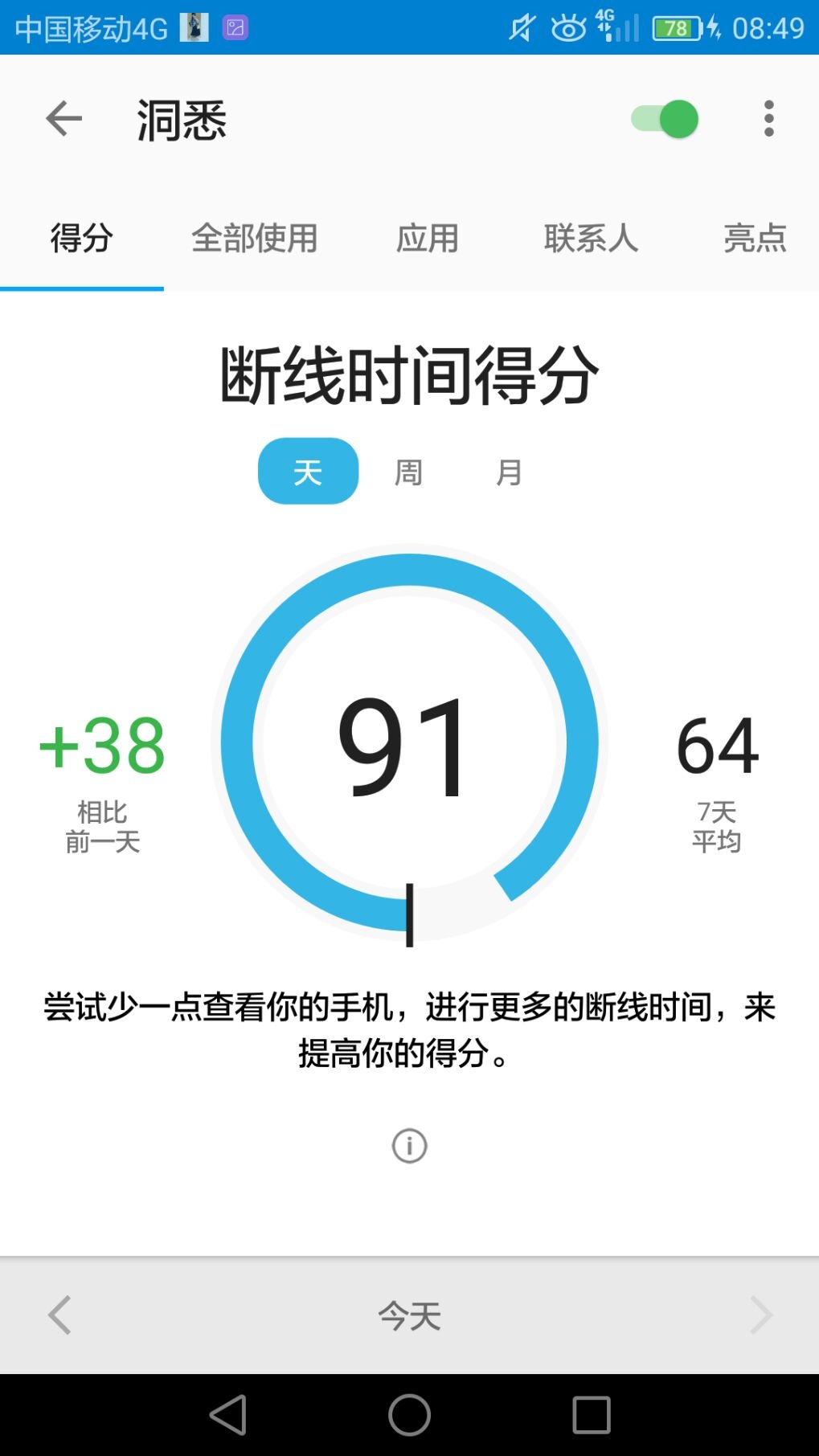Select the 周 score period
The image size is (819, 1456).
tap(408, 472)
